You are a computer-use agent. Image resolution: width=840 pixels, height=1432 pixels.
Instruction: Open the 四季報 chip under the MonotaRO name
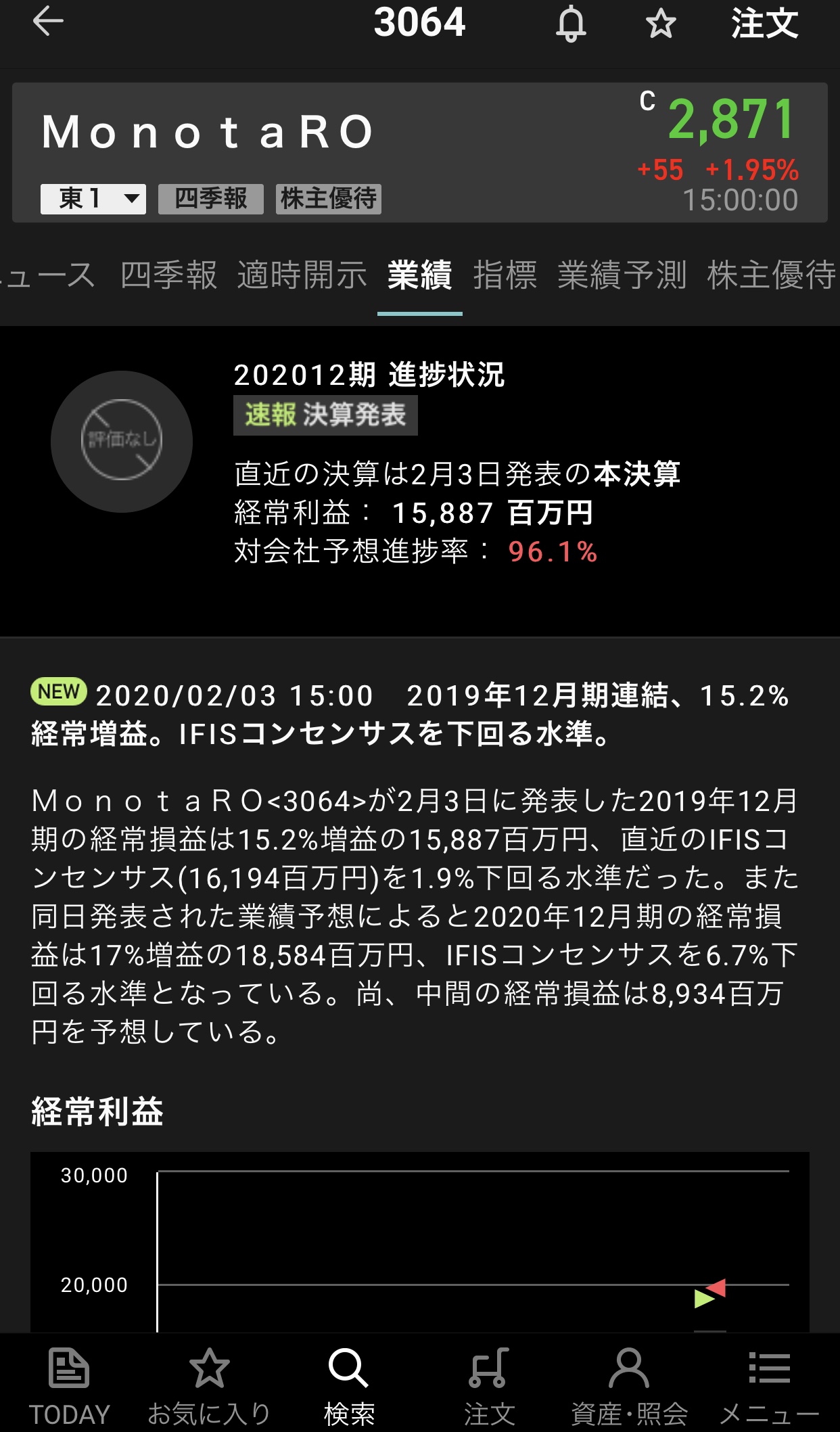pyautogui.click(x=210, y=199)
